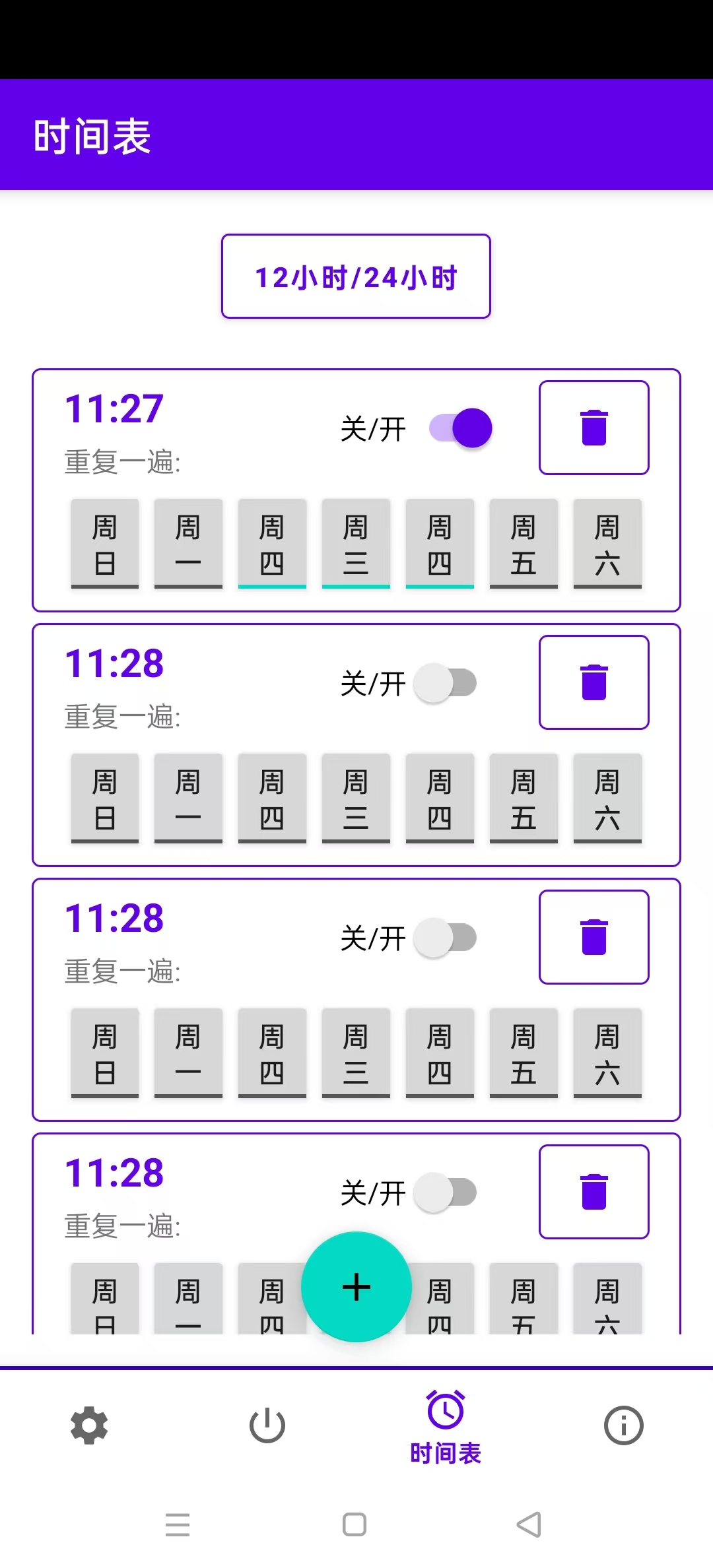713x1568 pixels.
Task: Select 周五 on the 11:27 schedule
Action: coord(524,544)
